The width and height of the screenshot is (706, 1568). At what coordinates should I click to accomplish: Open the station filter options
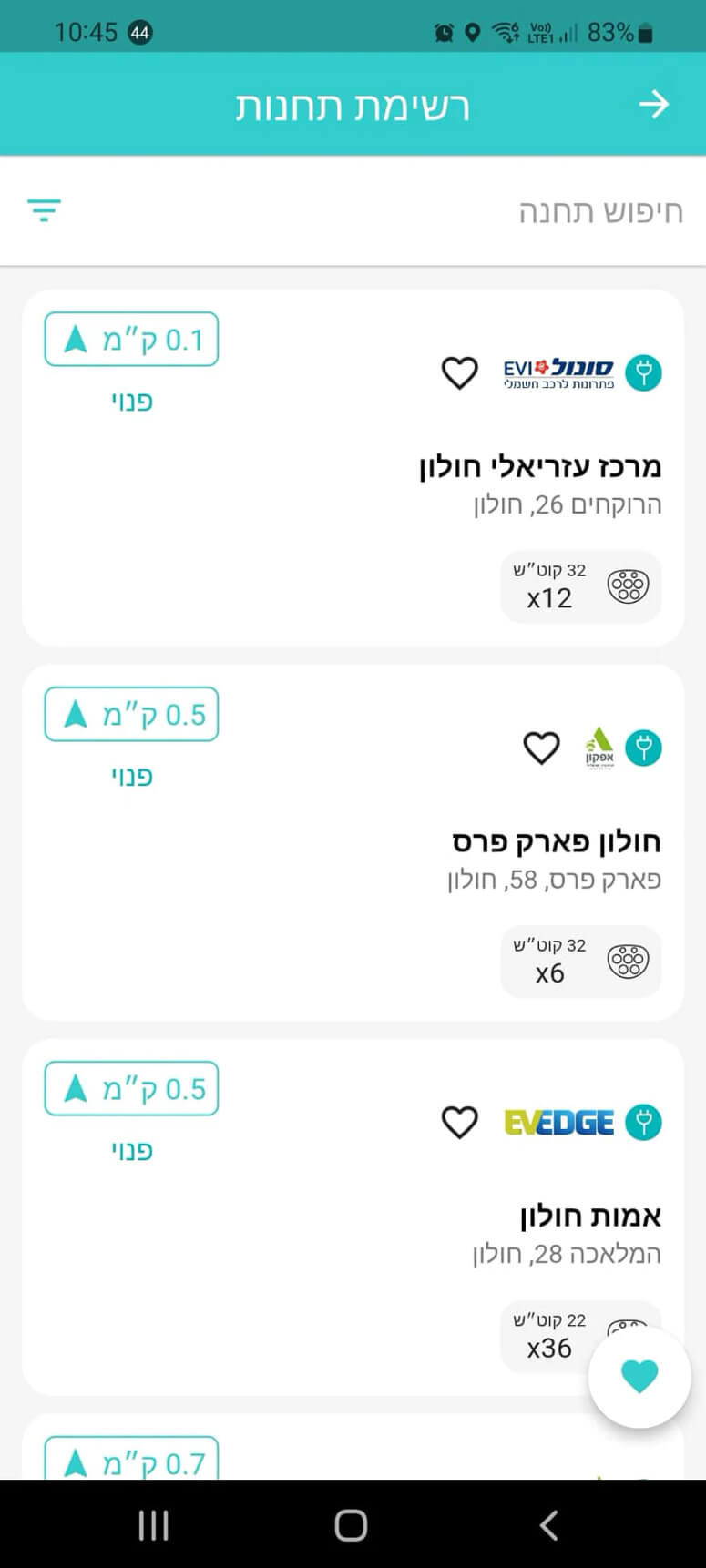(x=44, y=210)
